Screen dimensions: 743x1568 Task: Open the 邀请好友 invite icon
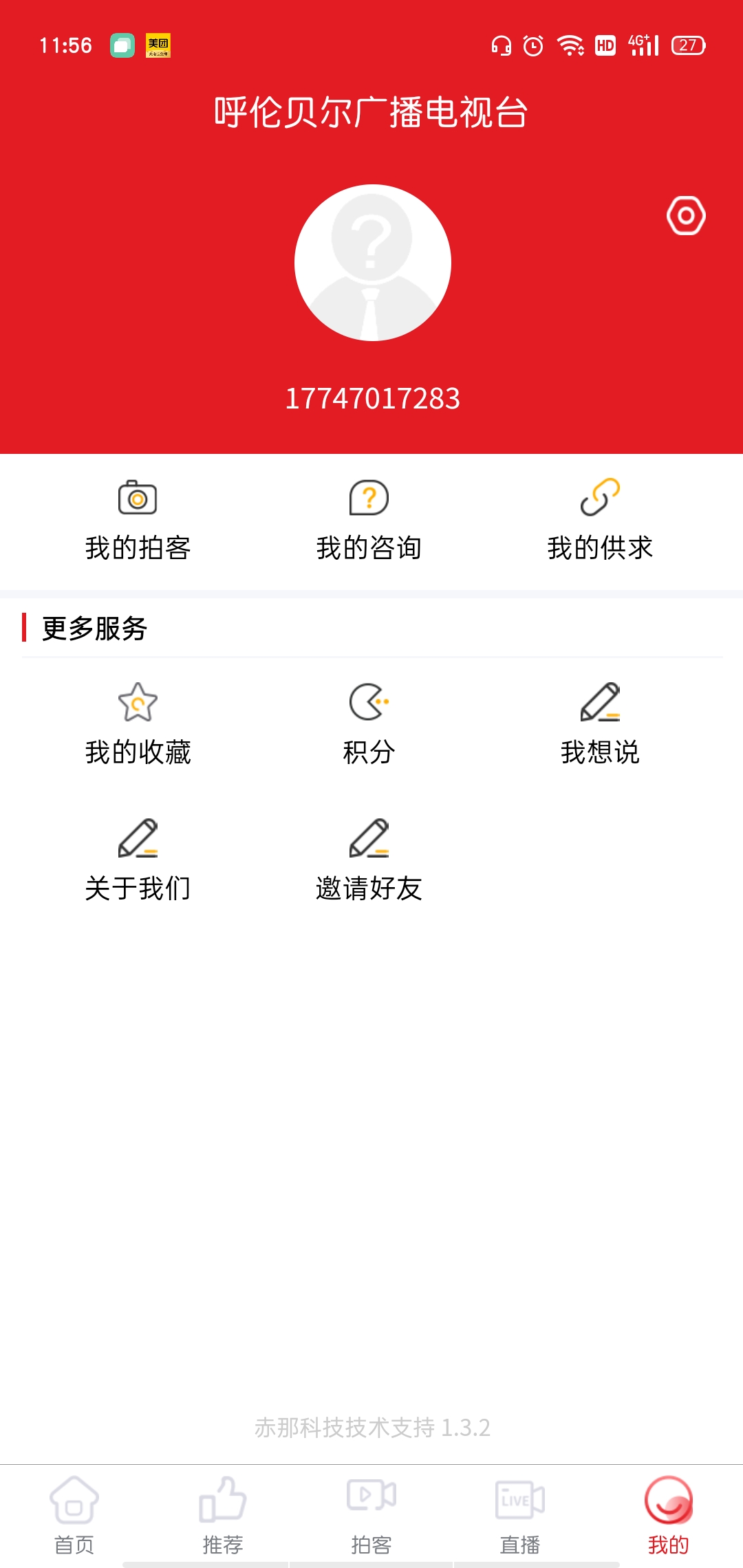(x=371, y=840)
